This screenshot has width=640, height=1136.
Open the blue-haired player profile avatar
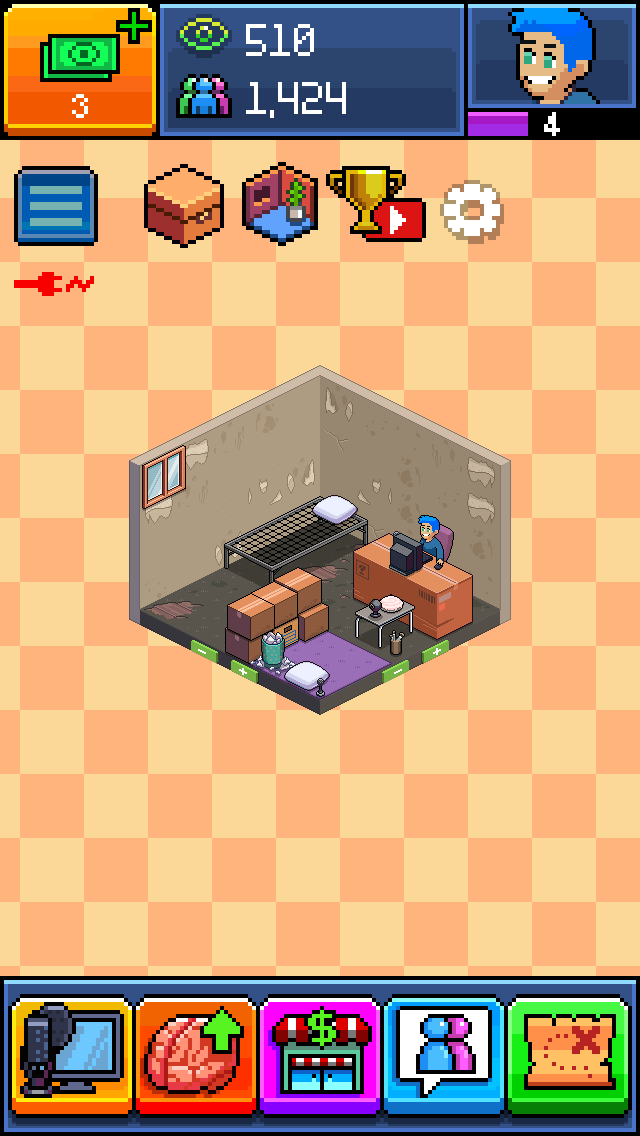click(552, 56)
